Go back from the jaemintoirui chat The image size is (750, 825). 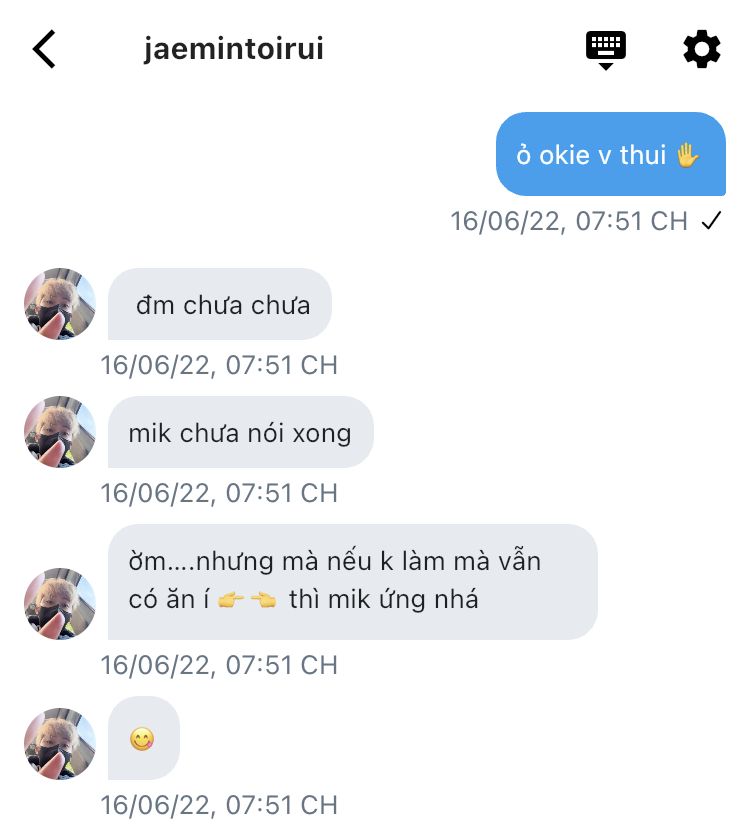coord(45,49)
